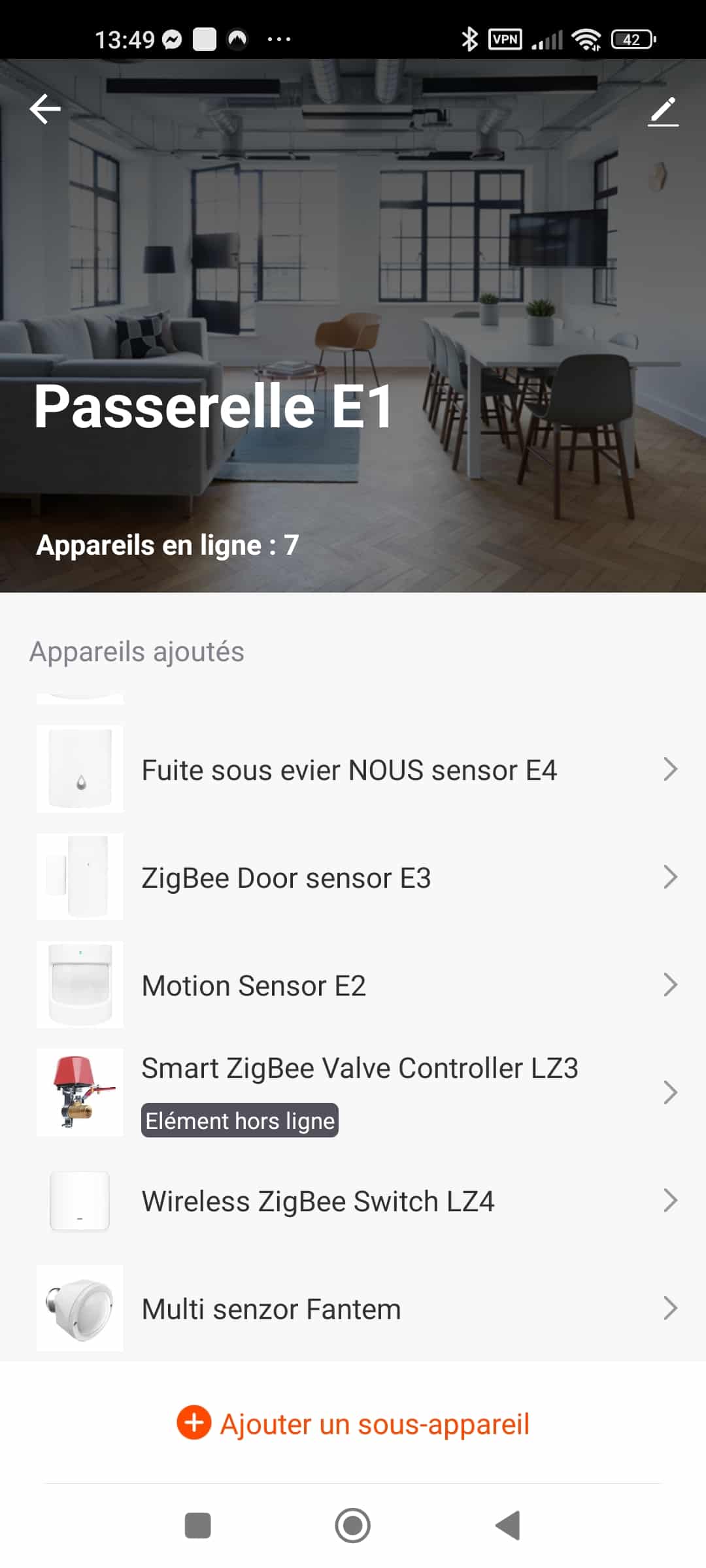706x1568 pixels.
Task: Open ZigBee Door sensor E3
Action: [353, 877]
